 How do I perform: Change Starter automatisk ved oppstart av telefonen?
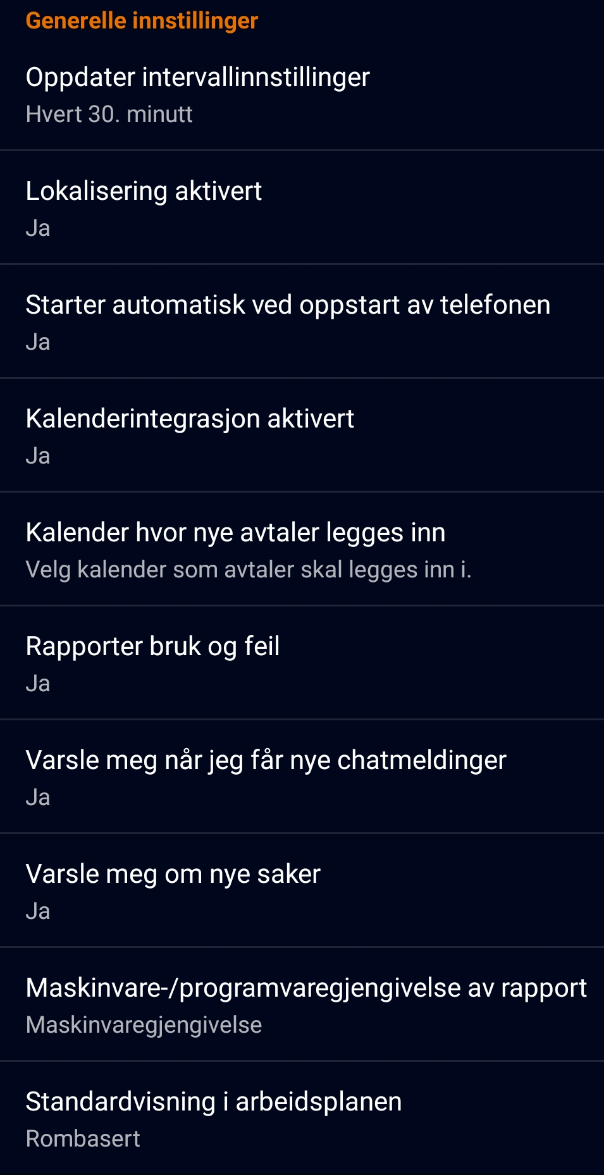point(300,322)
